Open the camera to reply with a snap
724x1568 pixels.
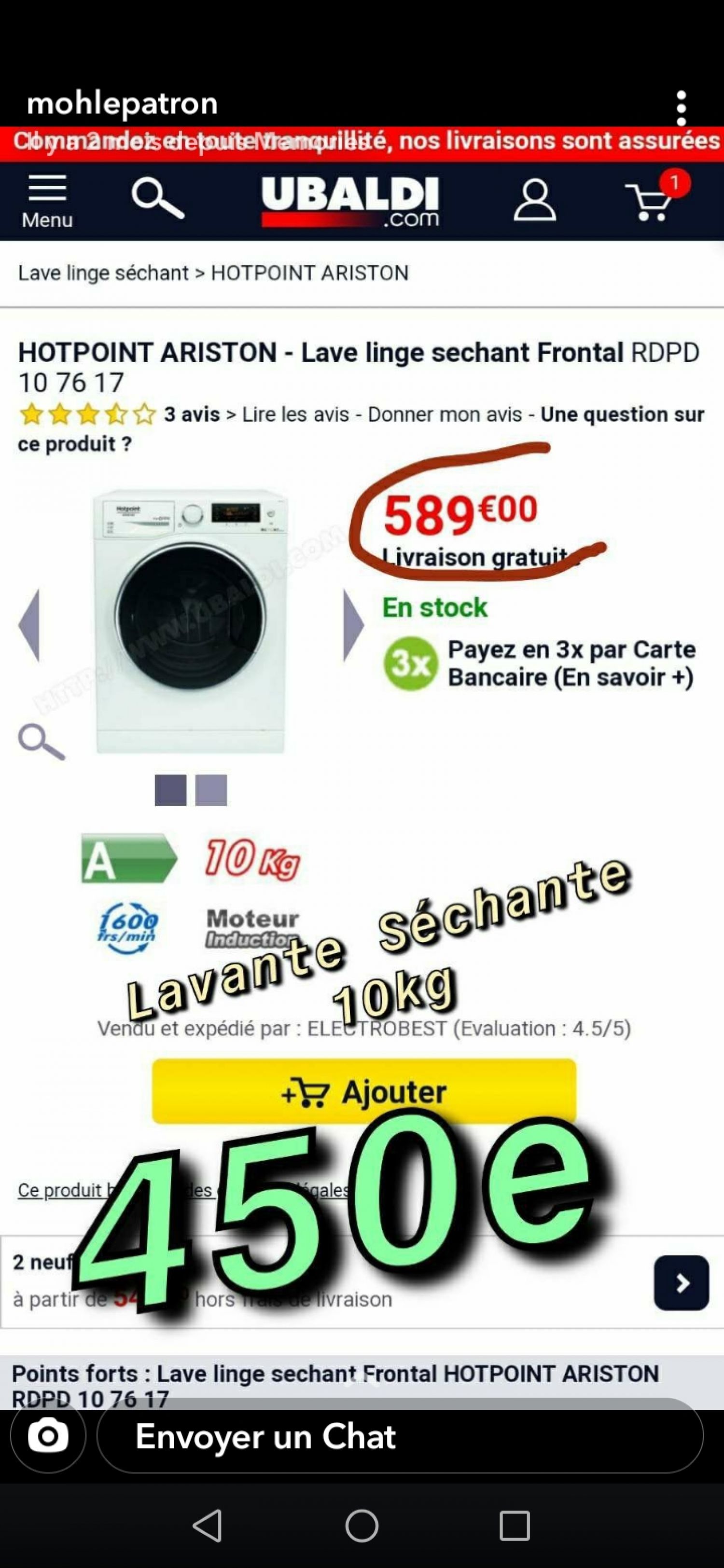[x=48, y=1436]
